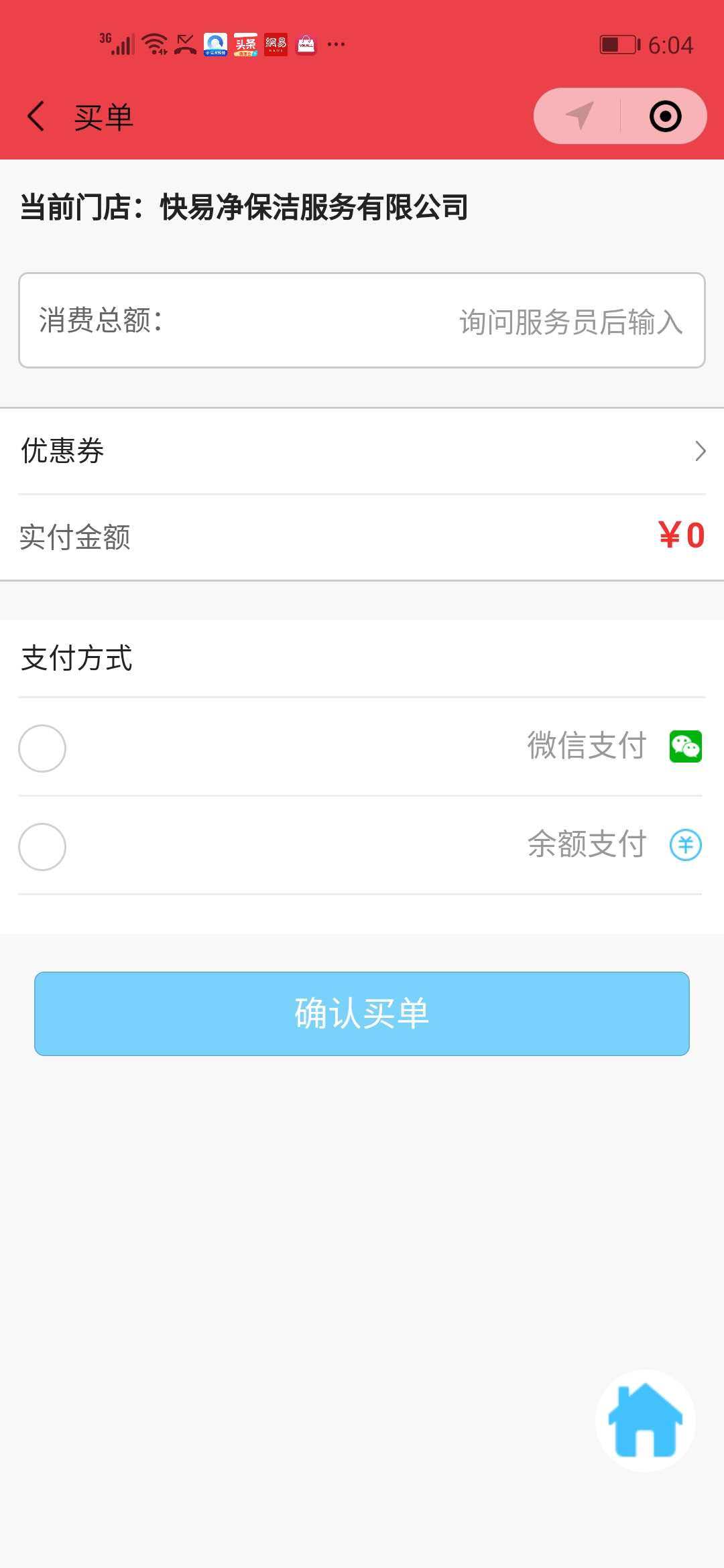Choose 余额支付 as payment method

[x=42, y=846]
